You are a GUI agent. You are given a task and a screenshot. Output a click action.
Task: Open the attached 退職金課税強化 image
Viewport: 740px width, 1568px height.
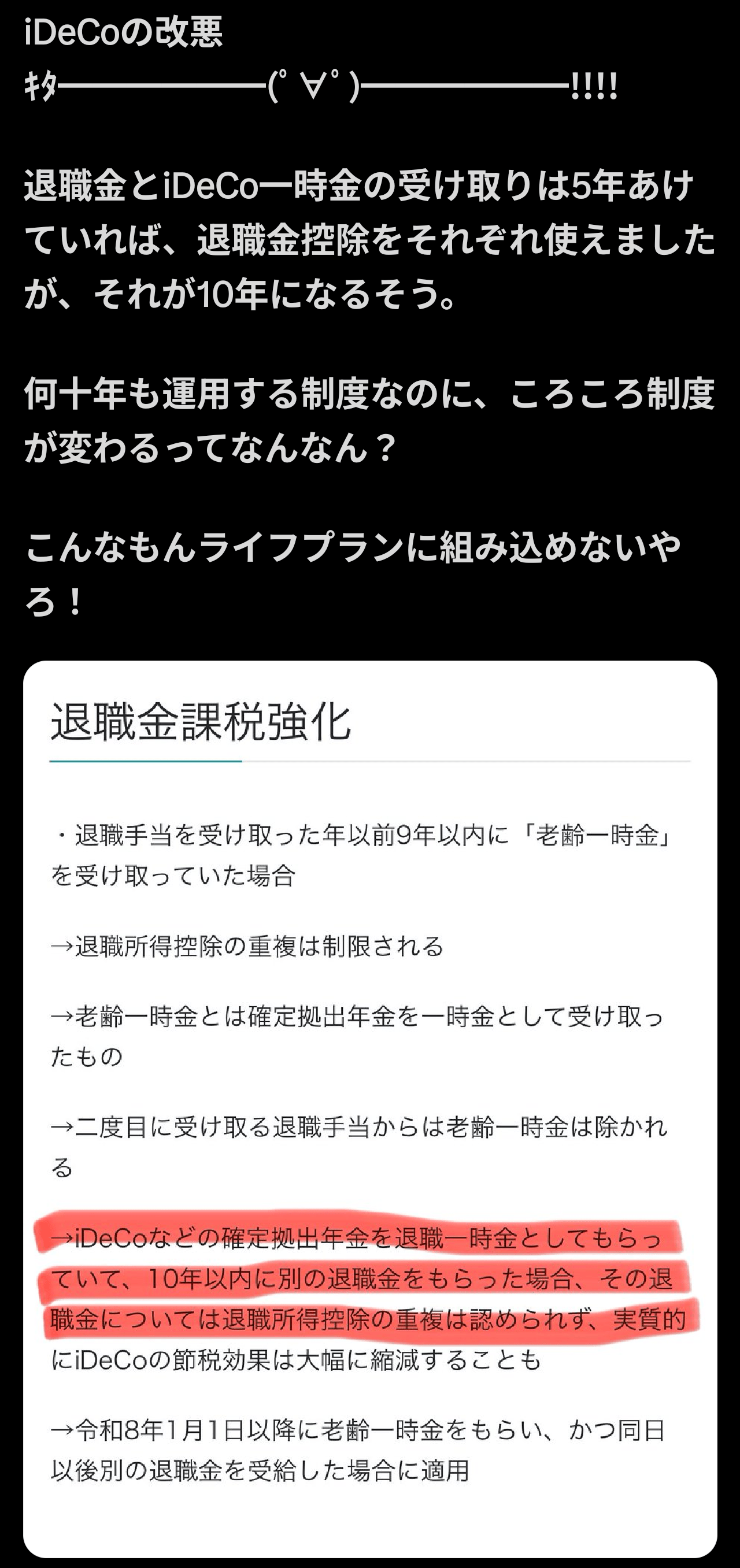pyautogui.click(x=369, y=1107)
